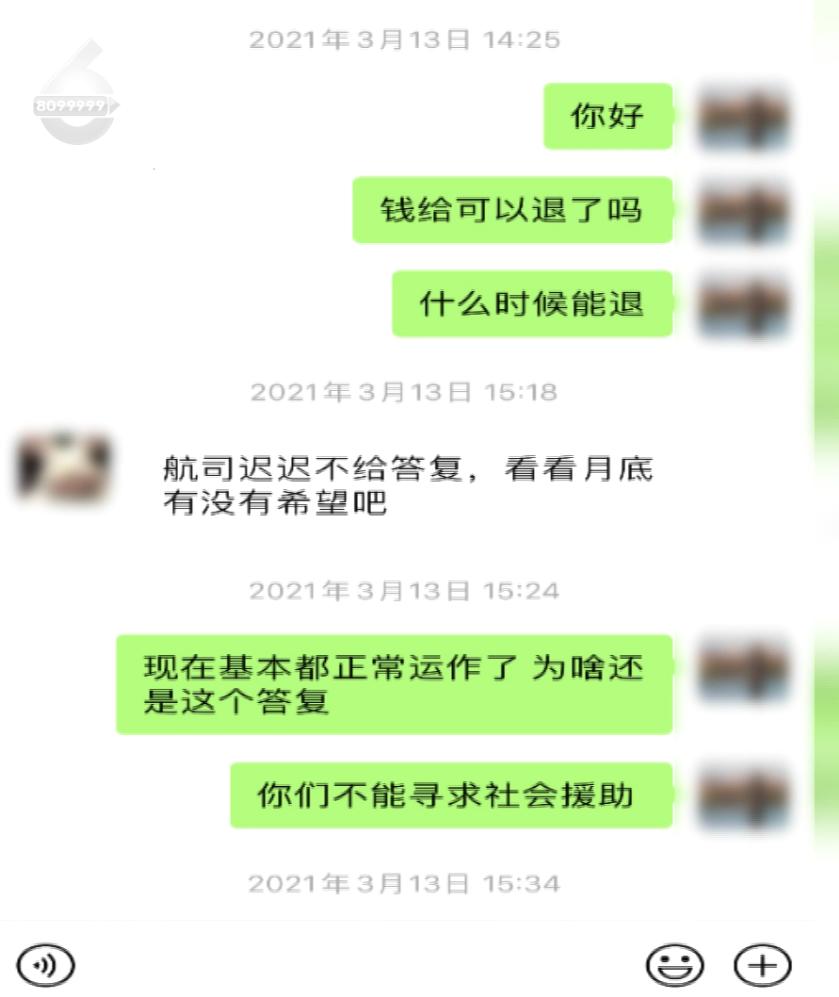Open avatar beside the 航司迟迟不给答复 message

64,467
